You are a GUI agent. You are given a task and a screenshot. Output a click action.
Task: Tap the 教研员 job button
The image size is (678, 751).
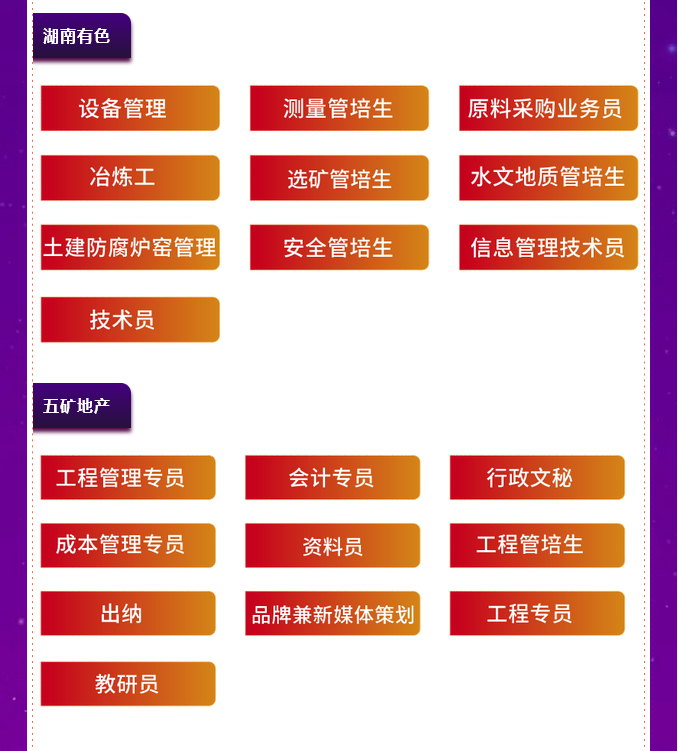pos(128,684)
